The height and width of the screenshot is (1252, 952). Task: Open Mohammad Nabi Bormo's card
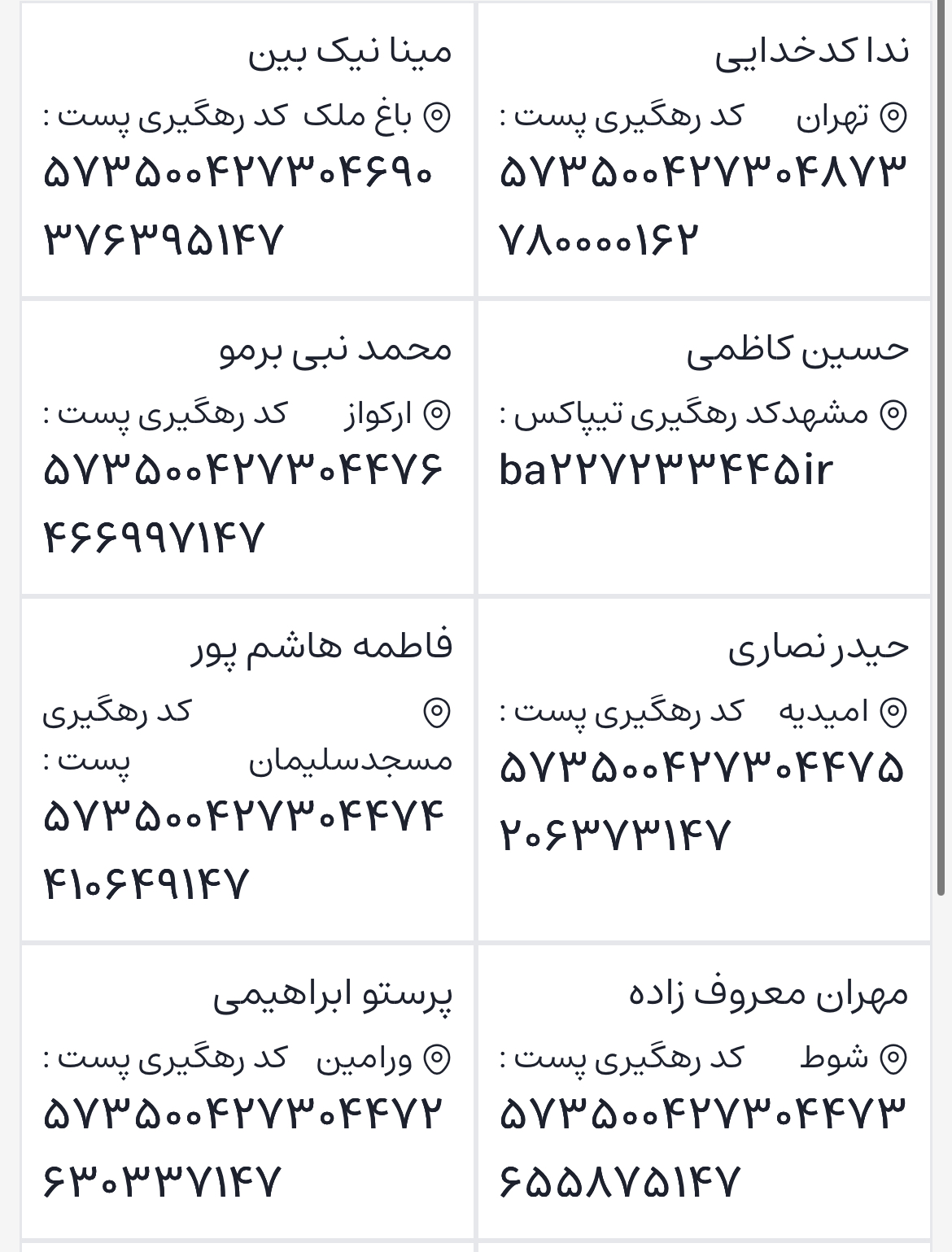click(x=247, y=446)
